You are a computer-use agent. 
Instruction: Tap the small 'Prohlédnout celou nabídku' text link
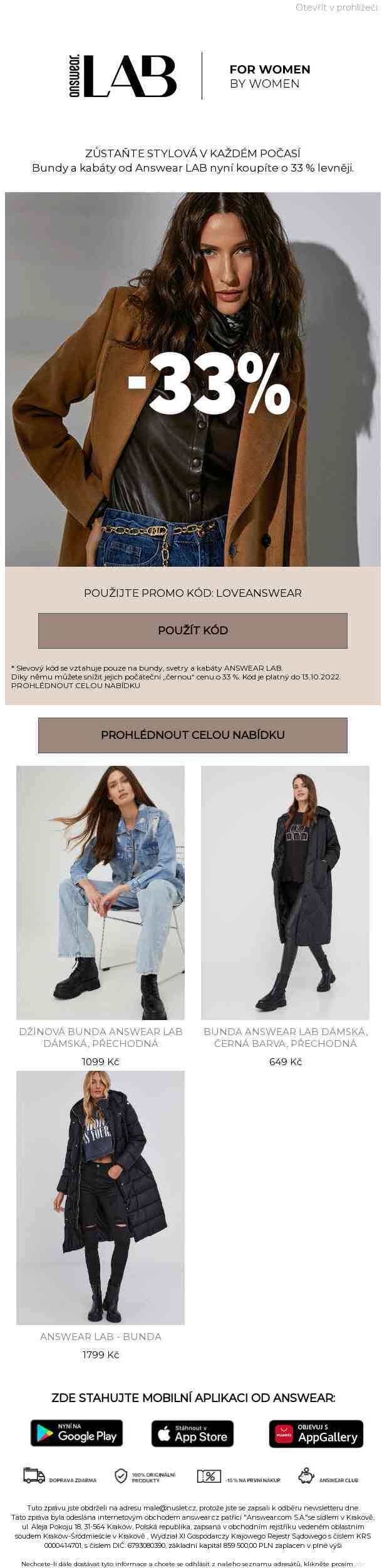pyautogui.click(x=76, y=685)
